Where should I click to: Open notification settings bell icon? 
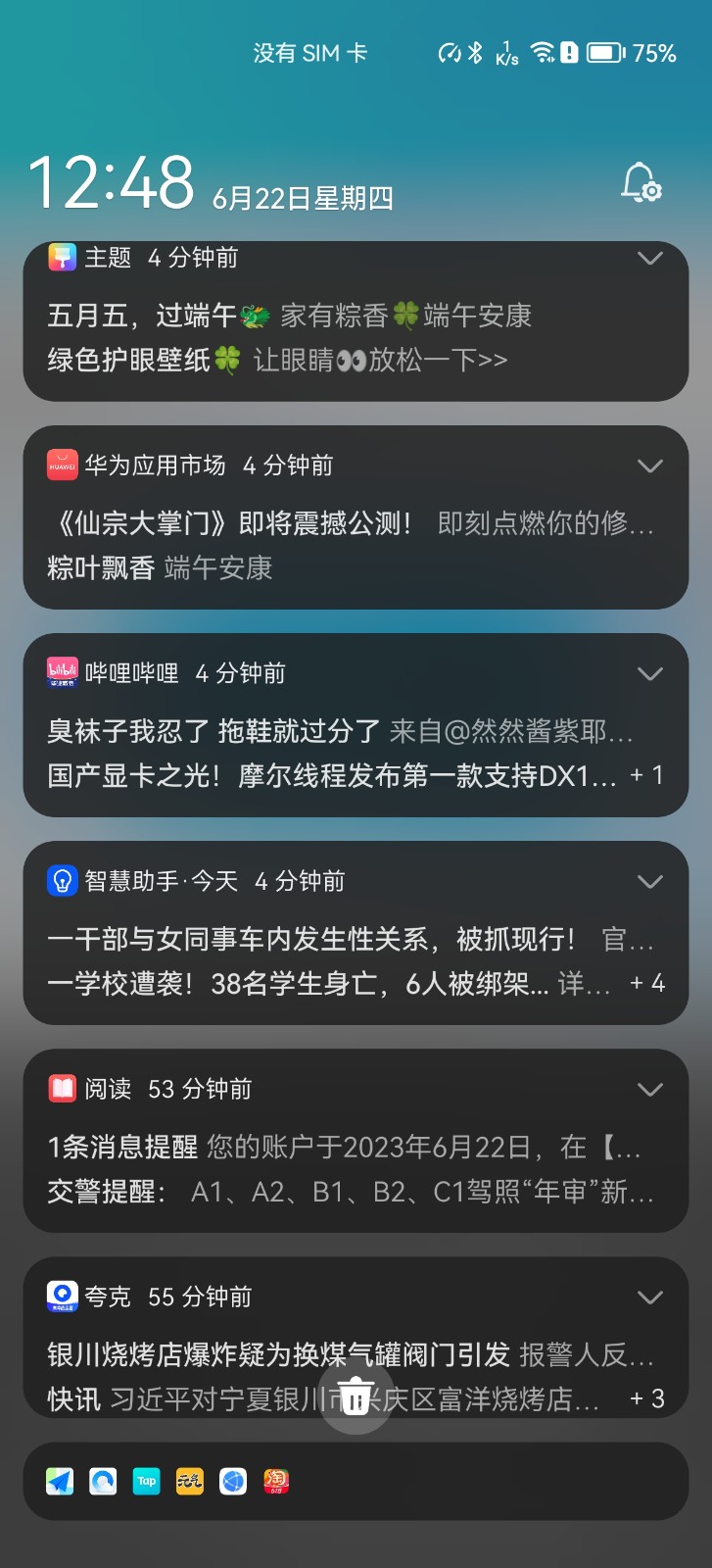point(641,183)
